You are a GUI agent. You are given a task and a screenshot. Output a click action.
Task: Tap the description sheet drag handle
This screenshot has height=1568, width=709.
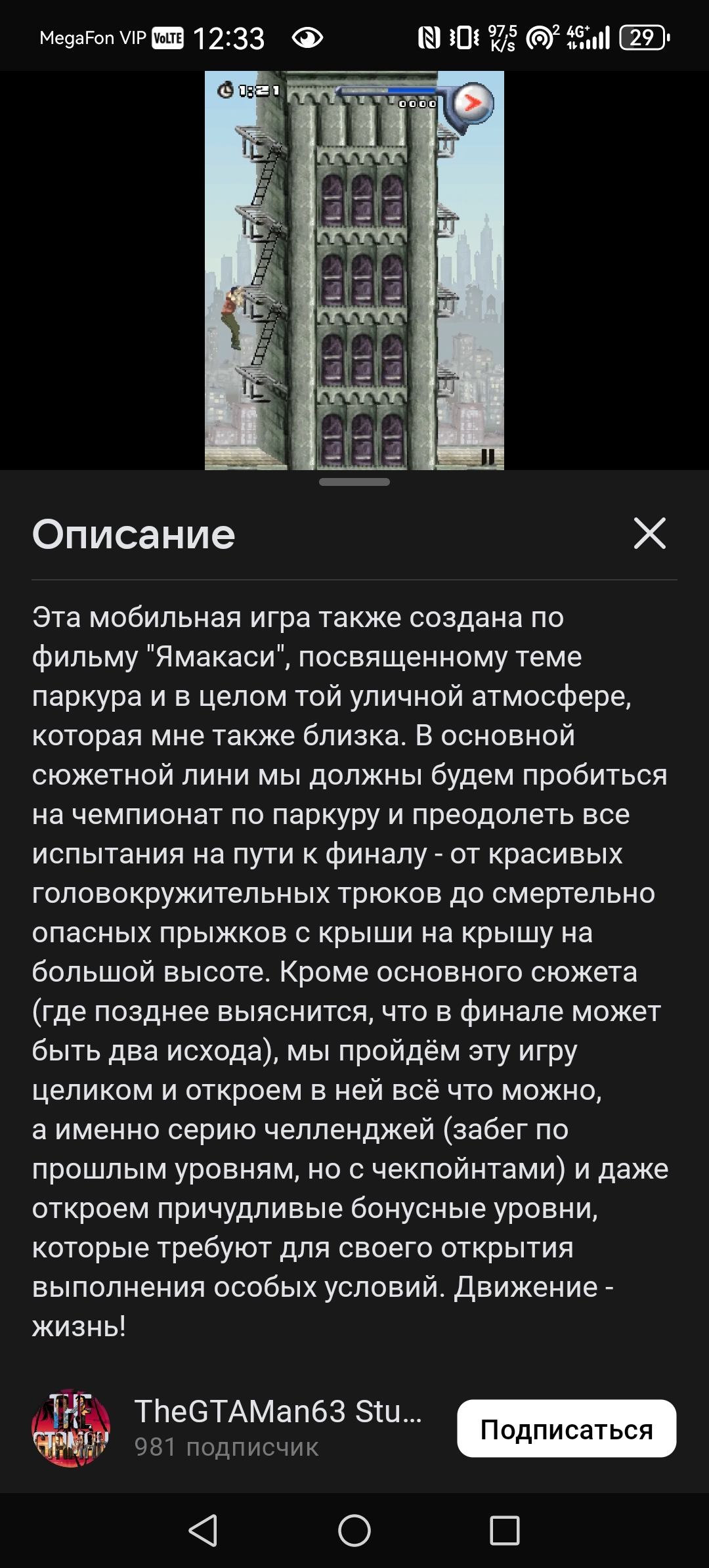point(354,482)
